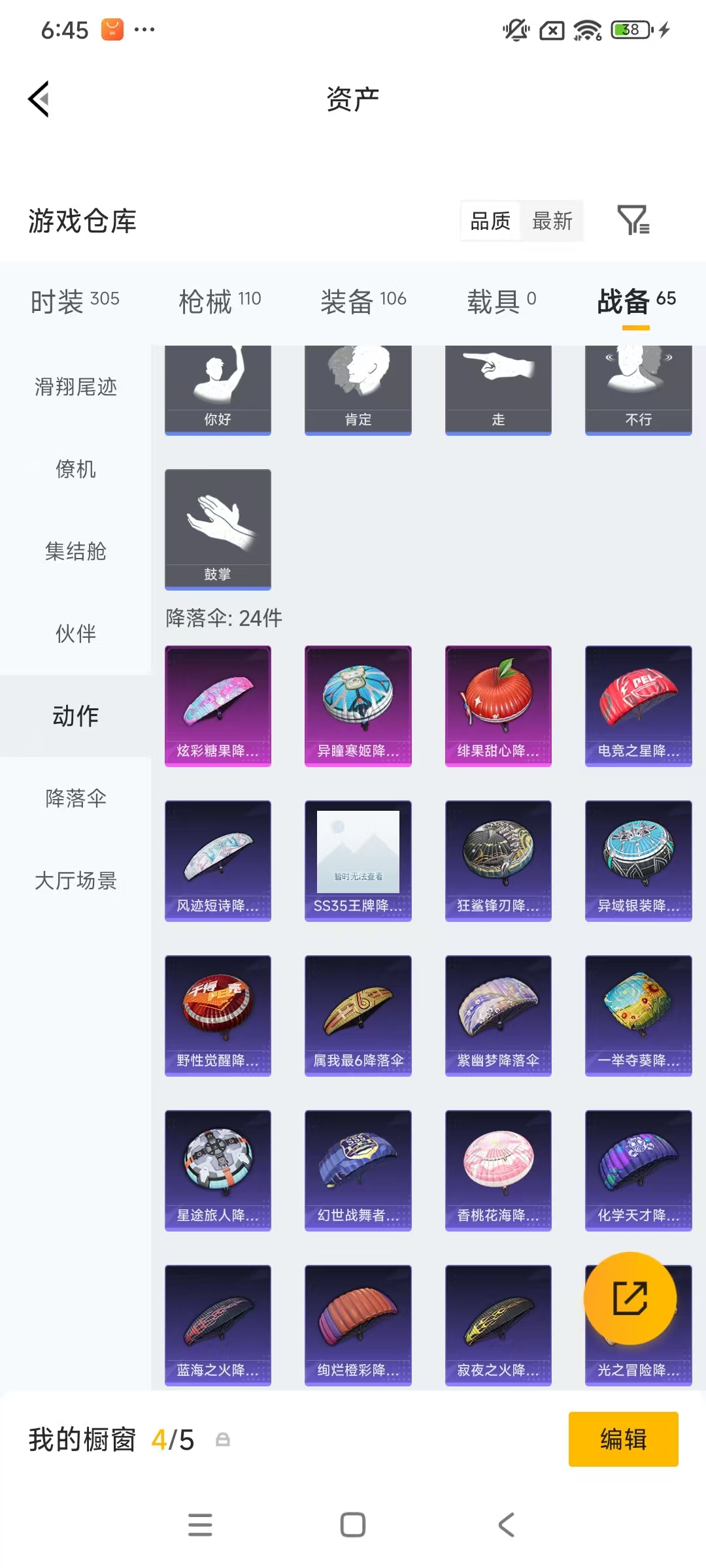The height and width of the screenshot is (1568, 706).
Task: Select 大厅场景 in the side menu
Action: click(75, 881)
